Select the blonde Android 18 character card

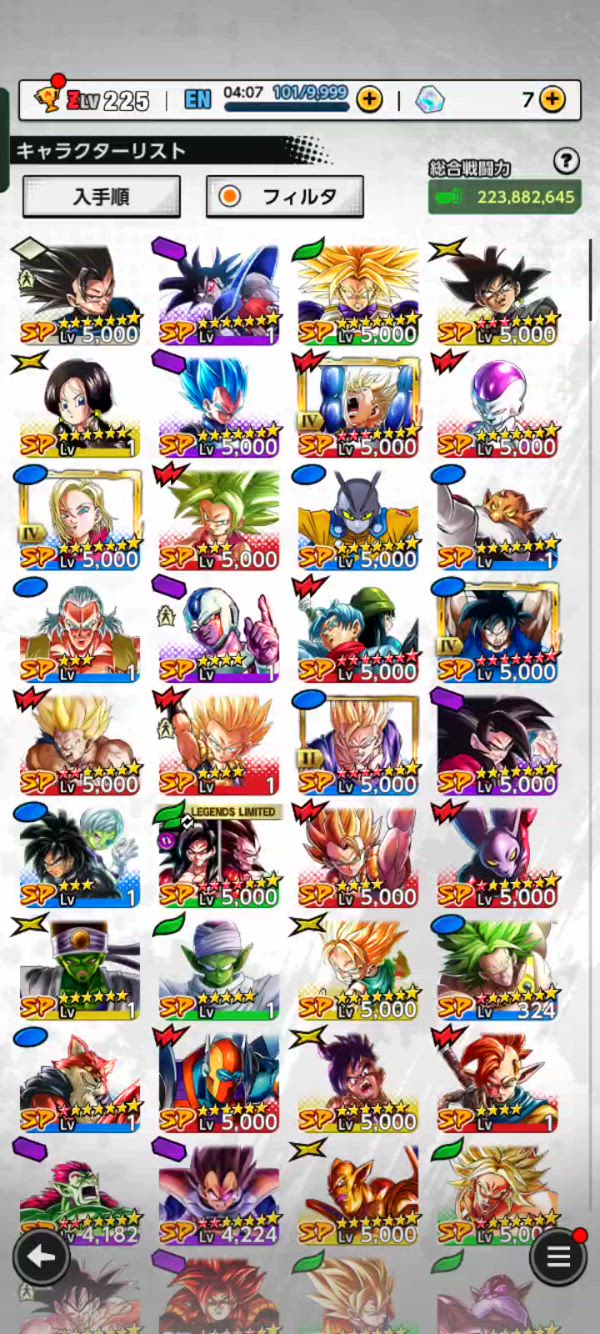[79, 520]
